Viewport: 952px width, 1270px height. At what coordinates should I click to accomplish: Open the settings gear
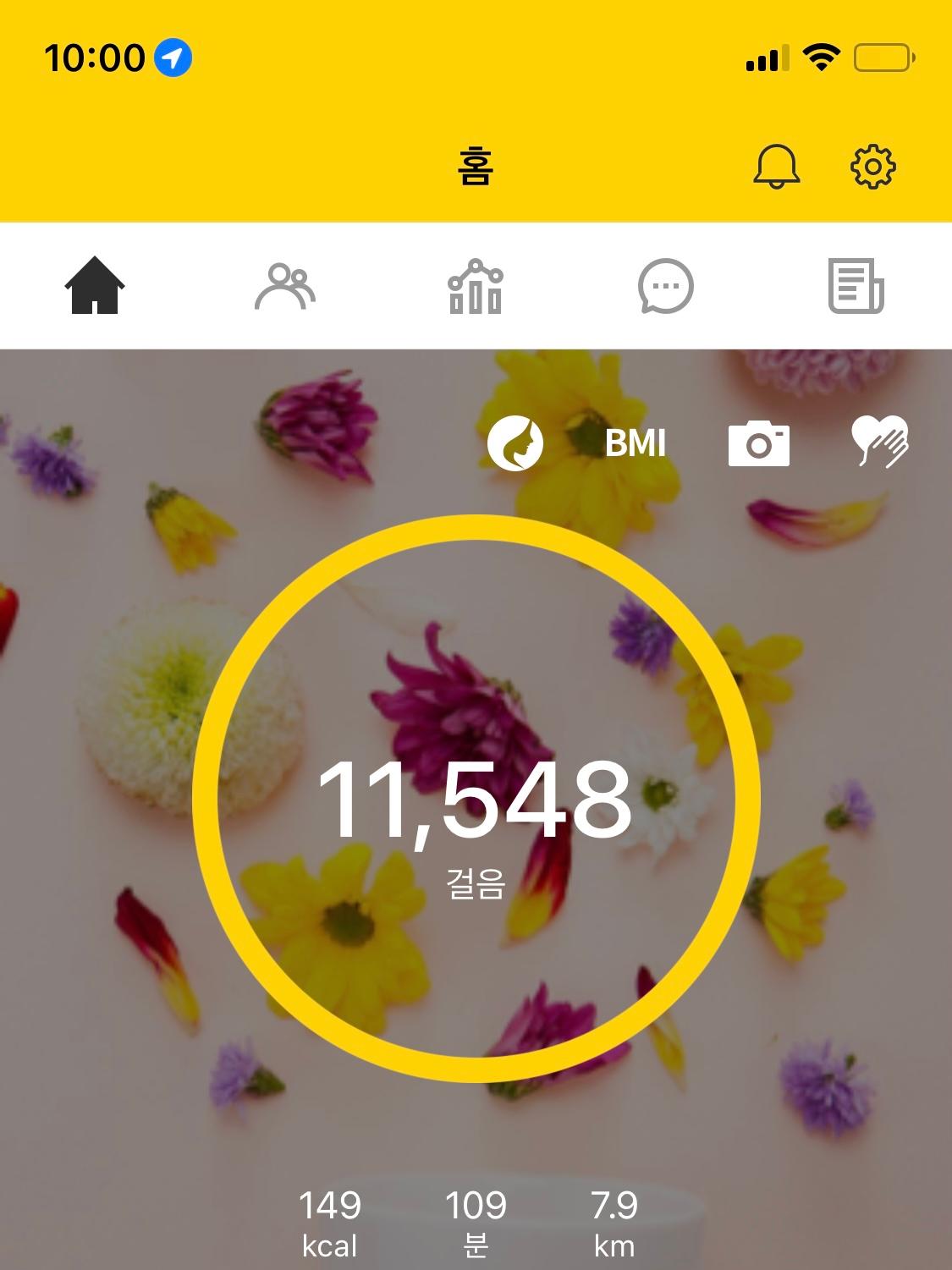[872, 166]
